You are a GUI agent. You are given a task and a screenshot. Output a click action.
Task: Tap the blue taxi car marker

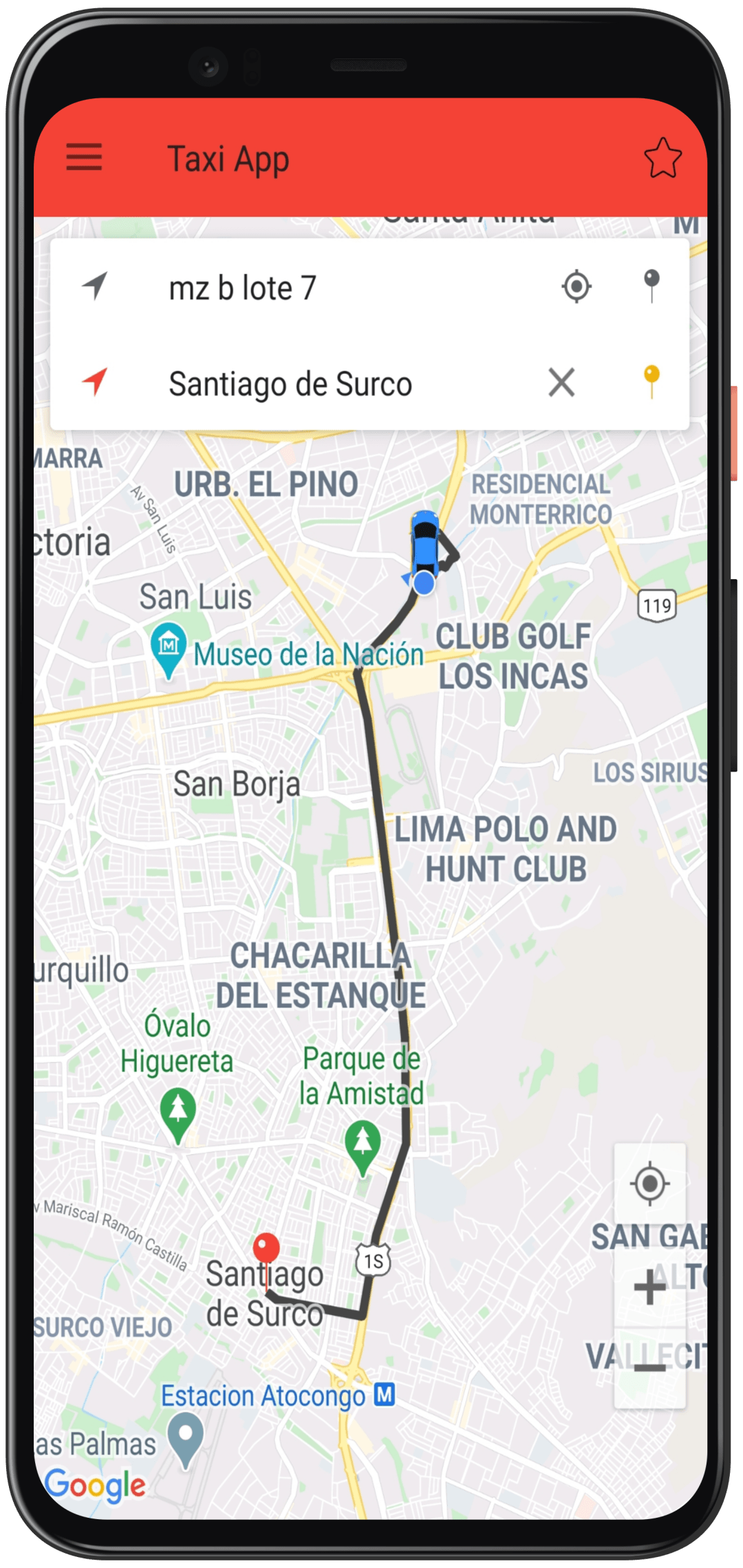425,545
